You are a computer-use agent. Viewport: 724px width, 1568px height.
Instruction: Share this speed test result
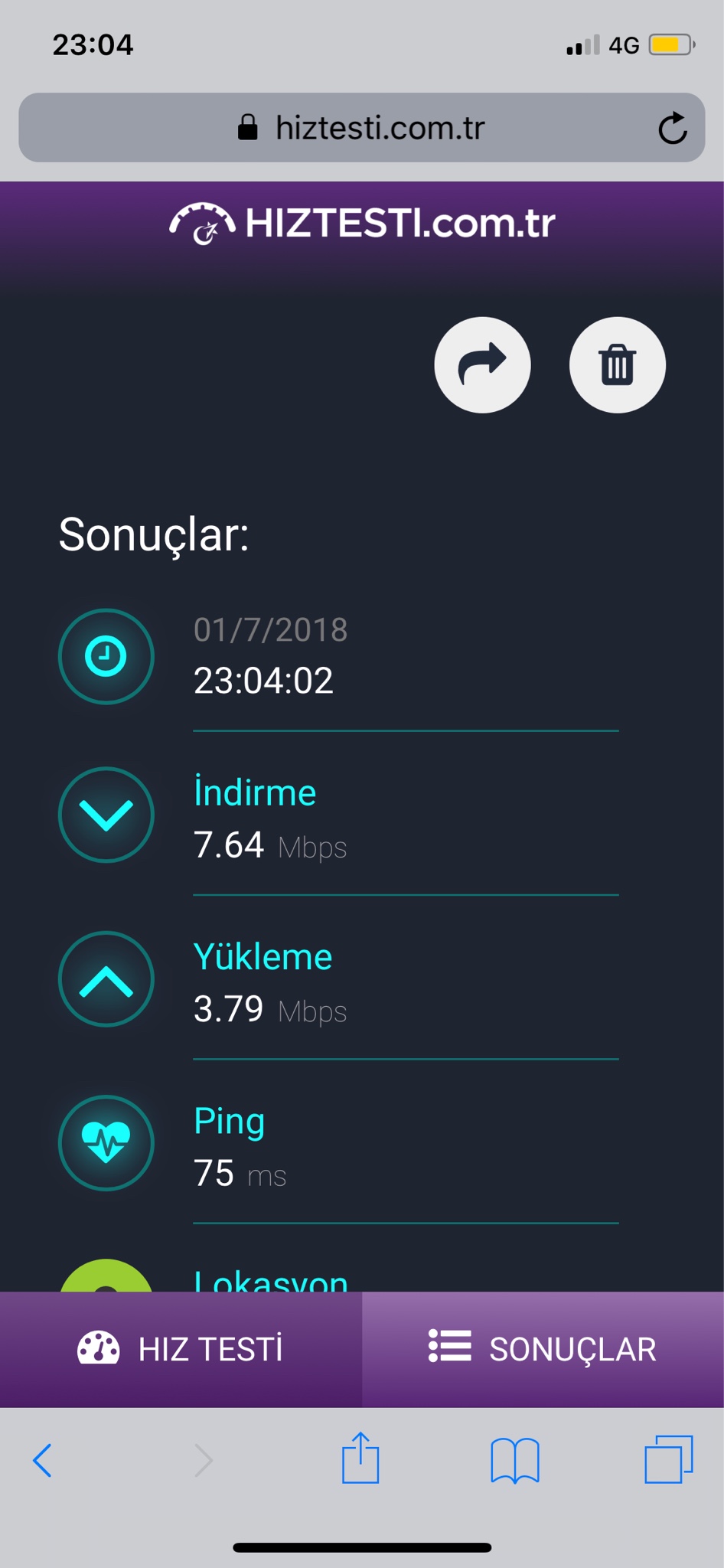[482, 365]
